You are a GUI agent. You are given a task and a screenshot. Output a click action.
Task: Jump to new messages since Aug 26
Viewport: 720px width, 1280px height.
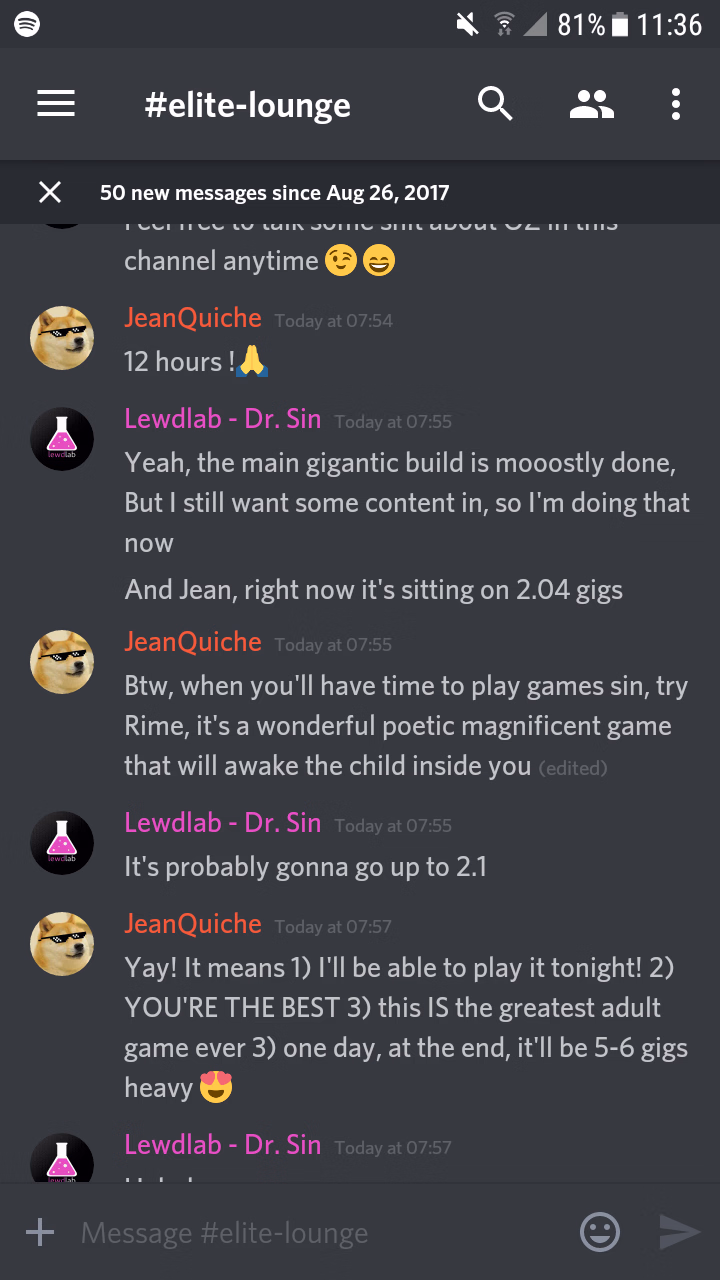tap(274, 192)
